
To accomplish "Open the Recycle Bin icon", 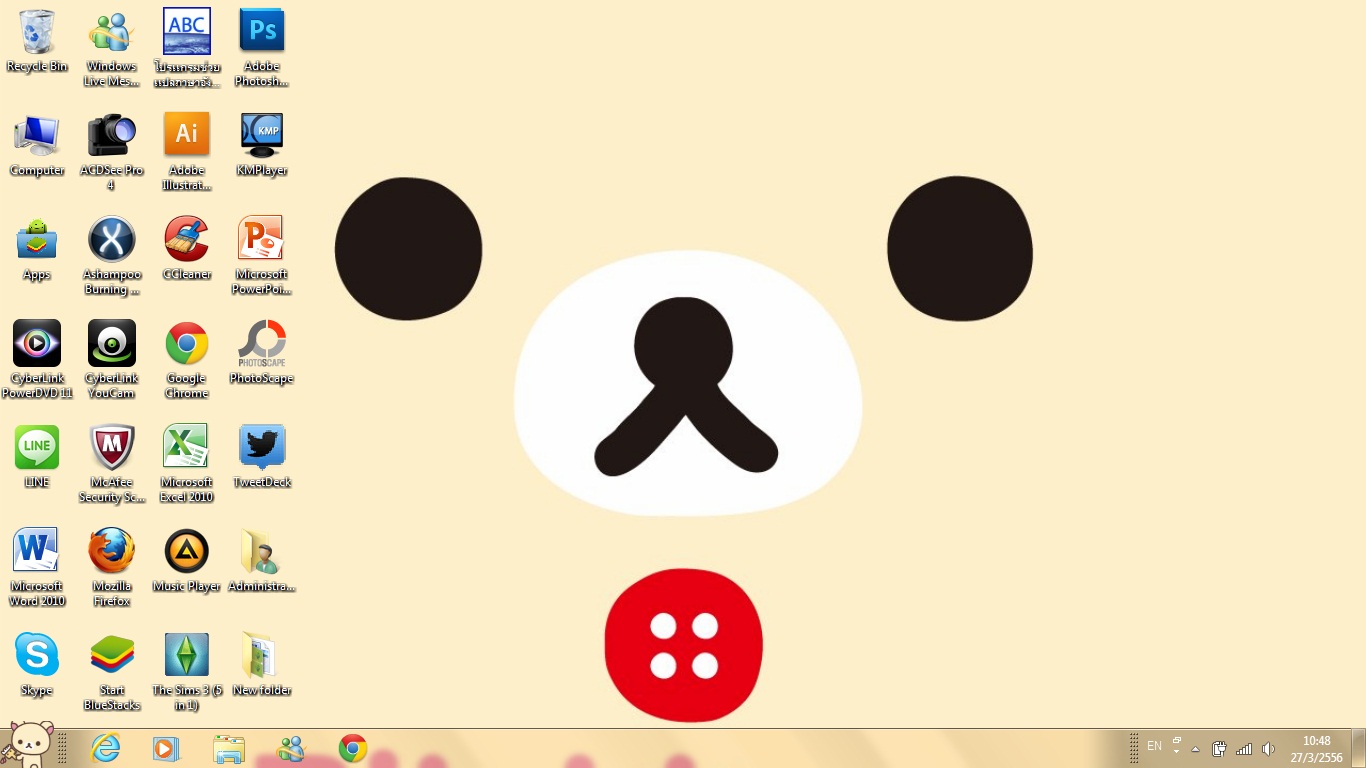I will (x=37, y=33).
